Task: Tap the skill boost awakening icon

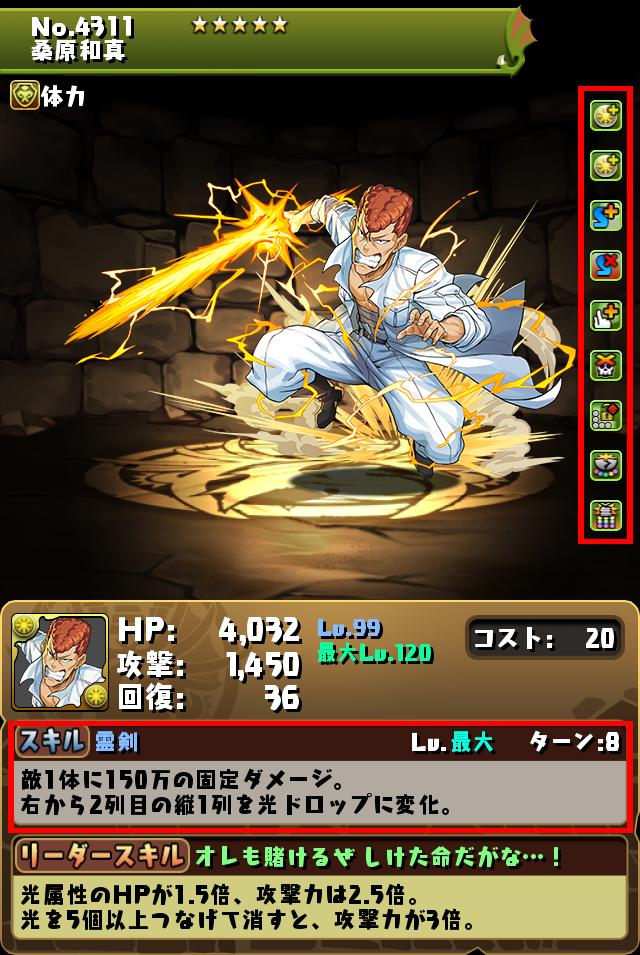Action: 606,216
